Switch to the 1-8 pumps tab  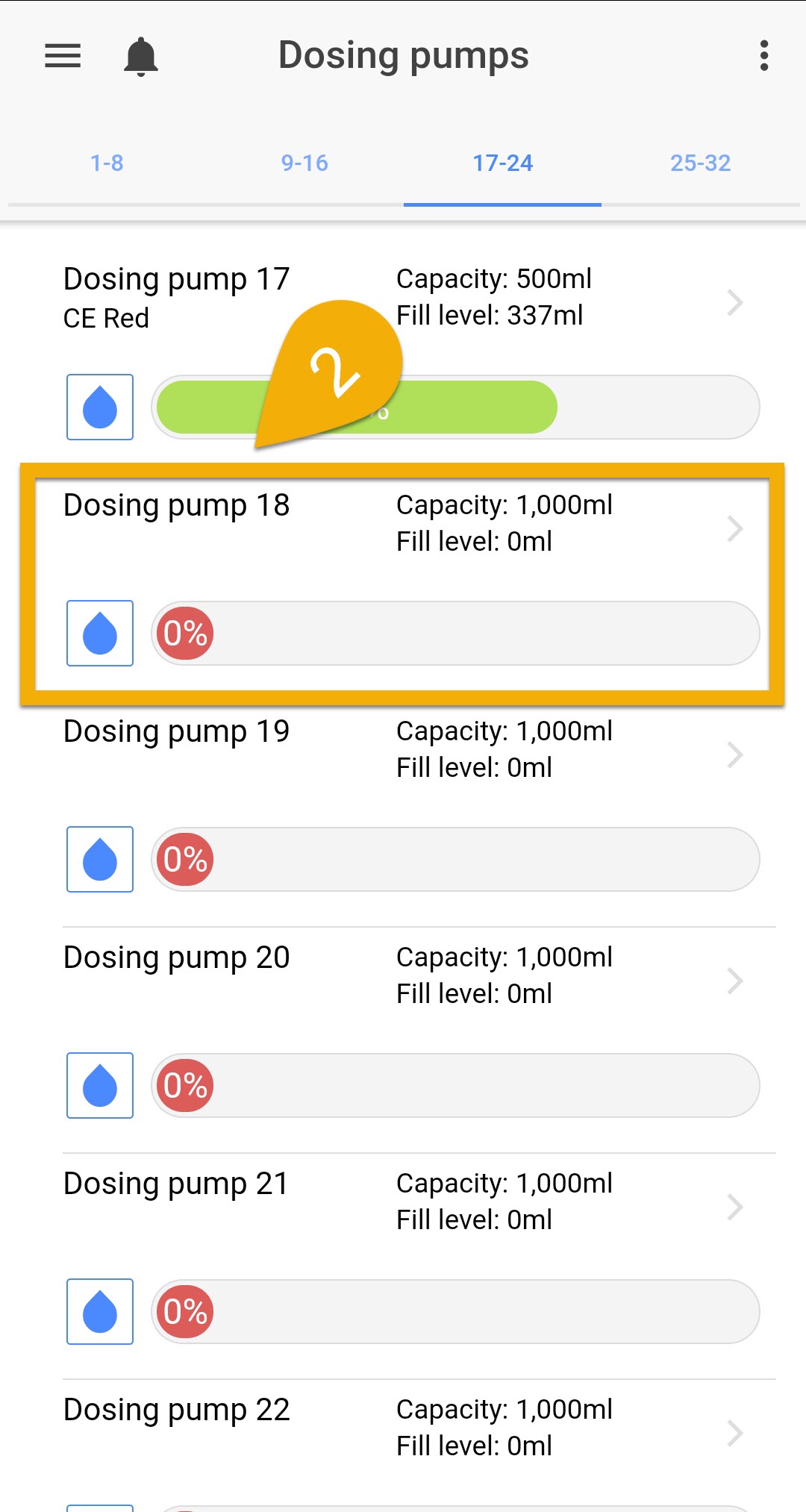[107, 163]
